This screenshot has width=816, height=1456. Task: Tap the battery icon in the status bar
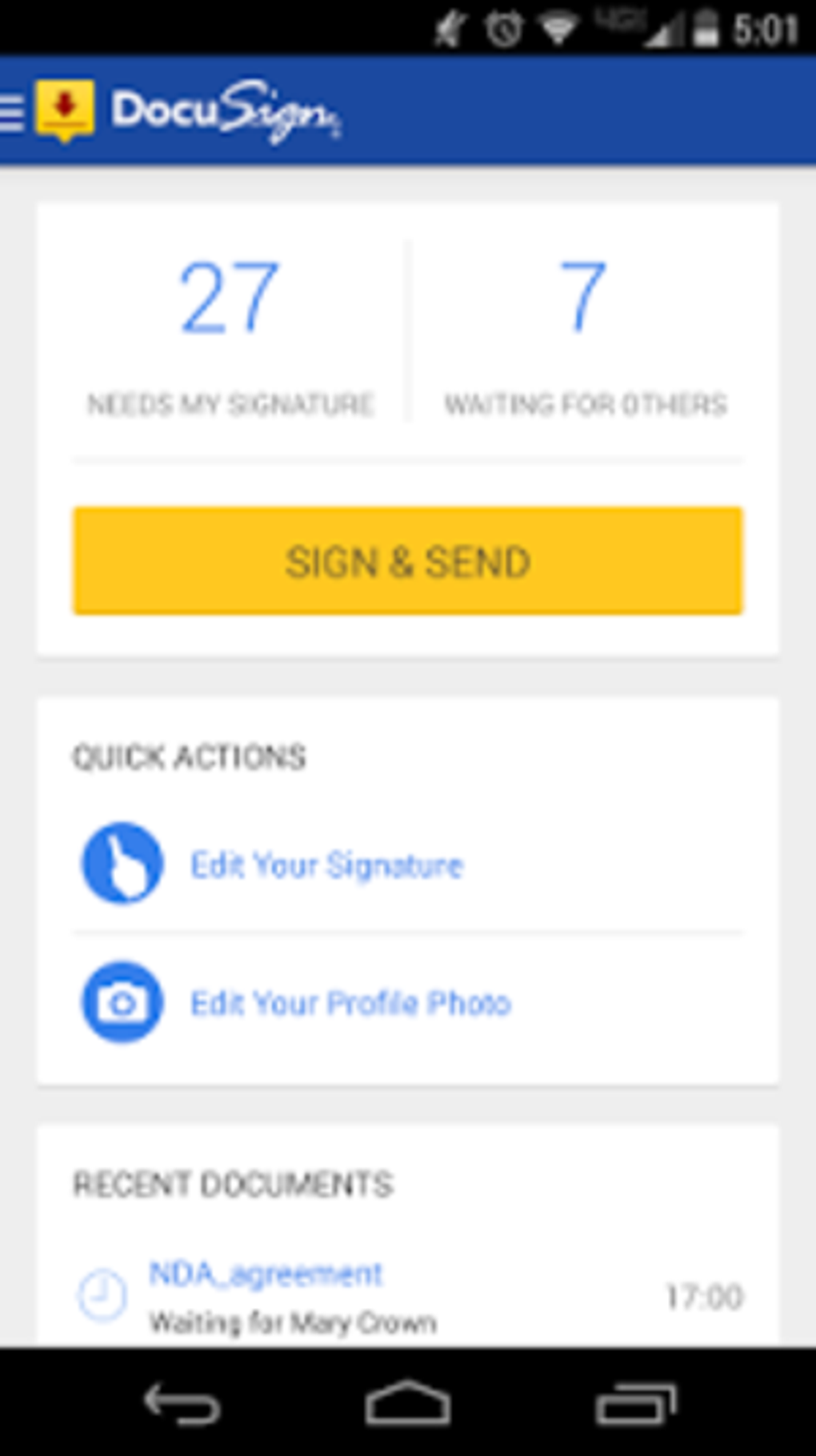point(706,26)
